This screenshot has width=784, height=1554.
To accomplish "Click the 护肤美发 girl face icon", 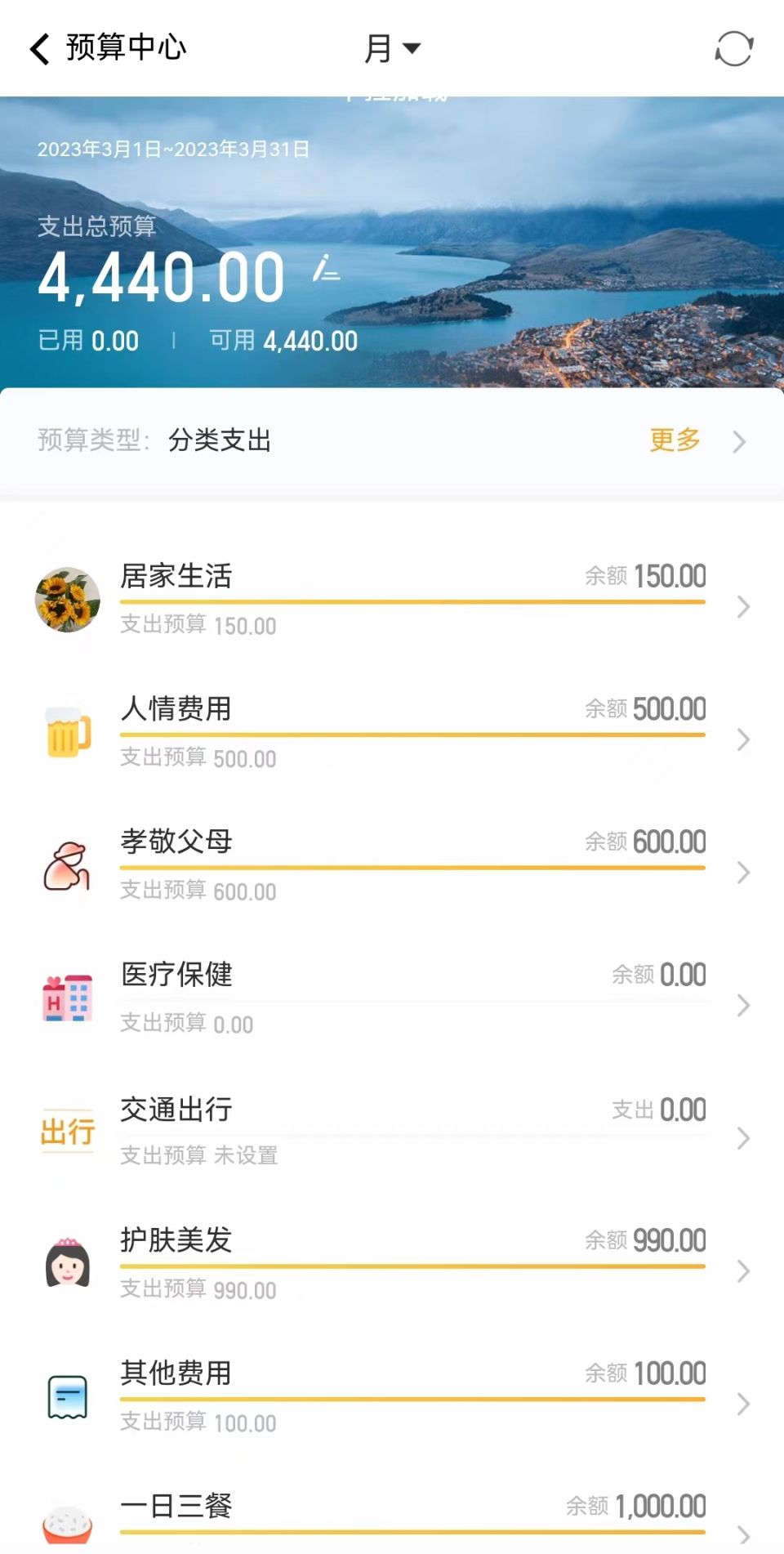I will click(67, 1264).
